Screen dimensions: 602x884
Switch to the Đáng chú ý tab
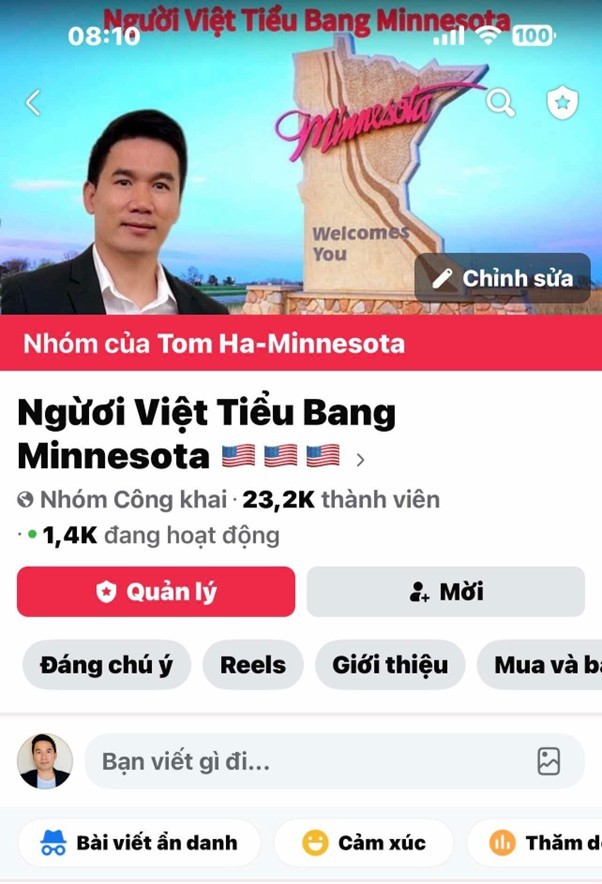click(x=106, y=665)
